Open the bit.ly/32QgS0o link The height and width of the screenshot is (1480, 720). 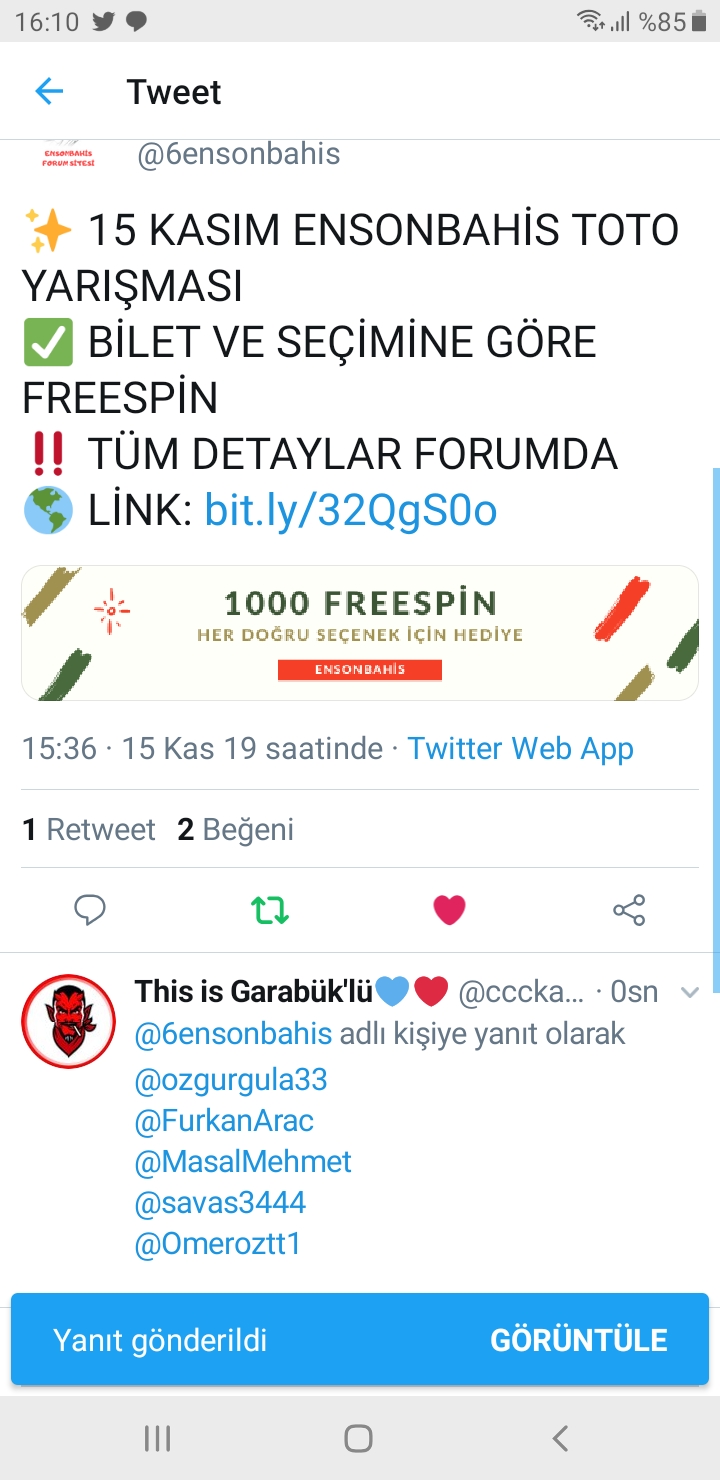(351, 511)
